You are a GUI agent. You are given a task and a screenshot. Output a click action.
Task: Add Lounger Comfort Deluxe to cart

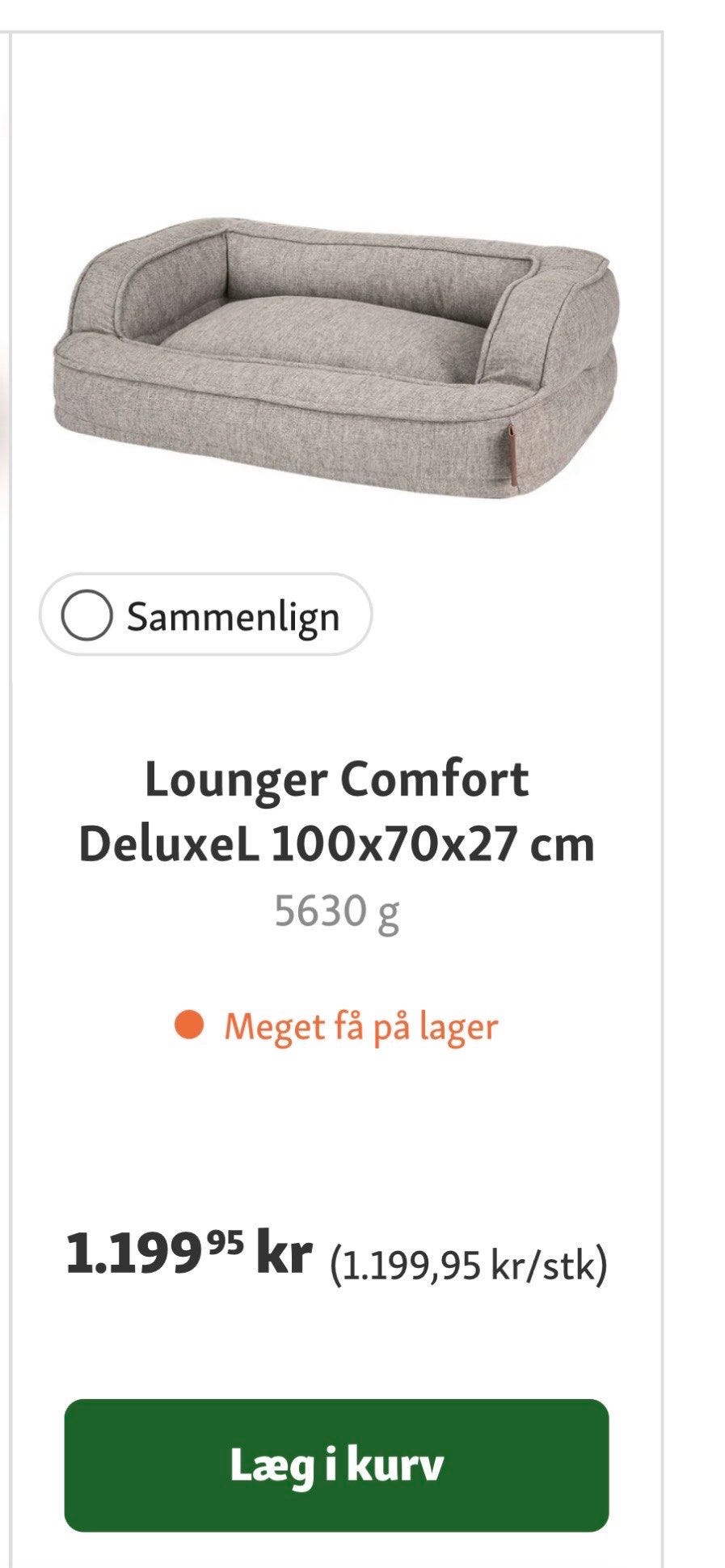[x=336, y=1464]
